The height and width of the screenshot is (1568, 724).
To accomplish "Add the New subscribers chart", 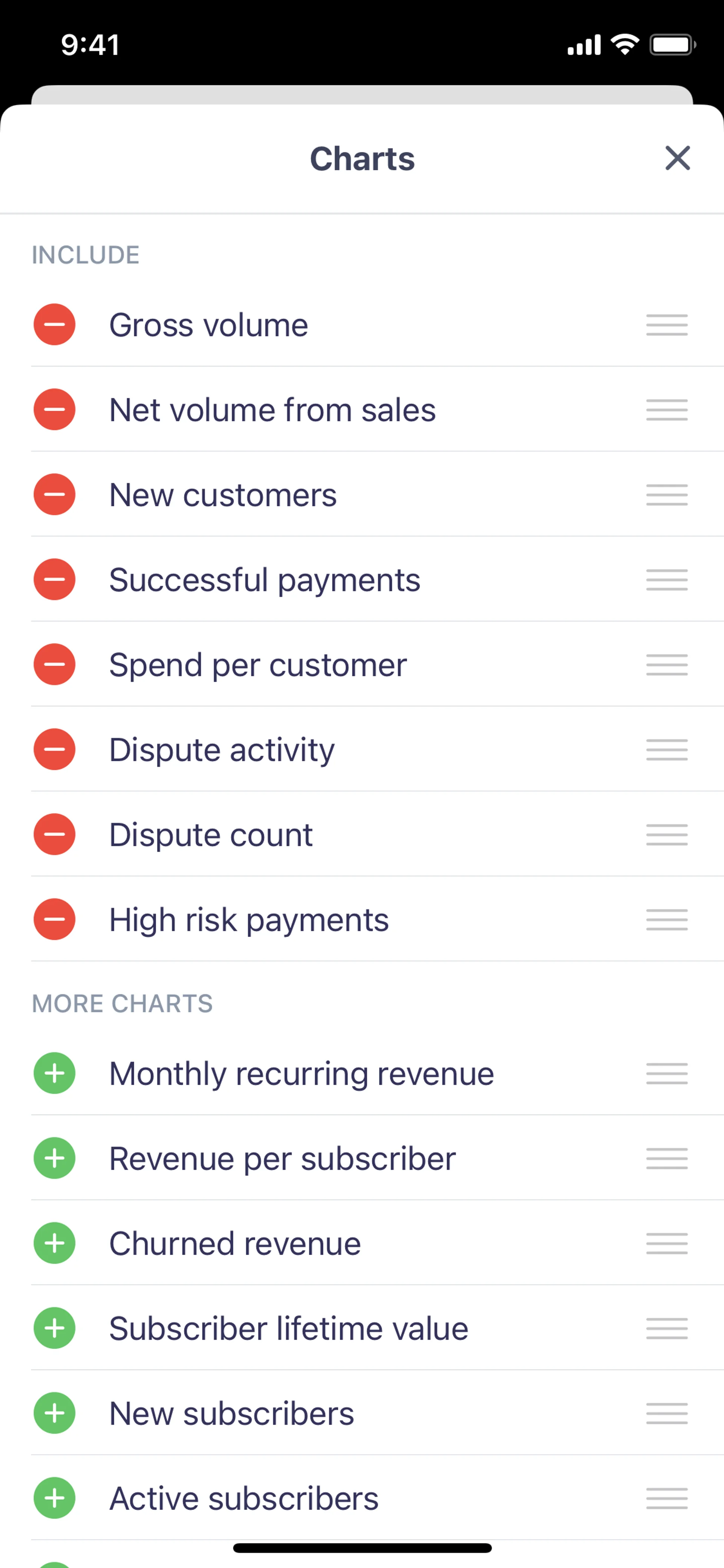I will [x=55, y=1413].
